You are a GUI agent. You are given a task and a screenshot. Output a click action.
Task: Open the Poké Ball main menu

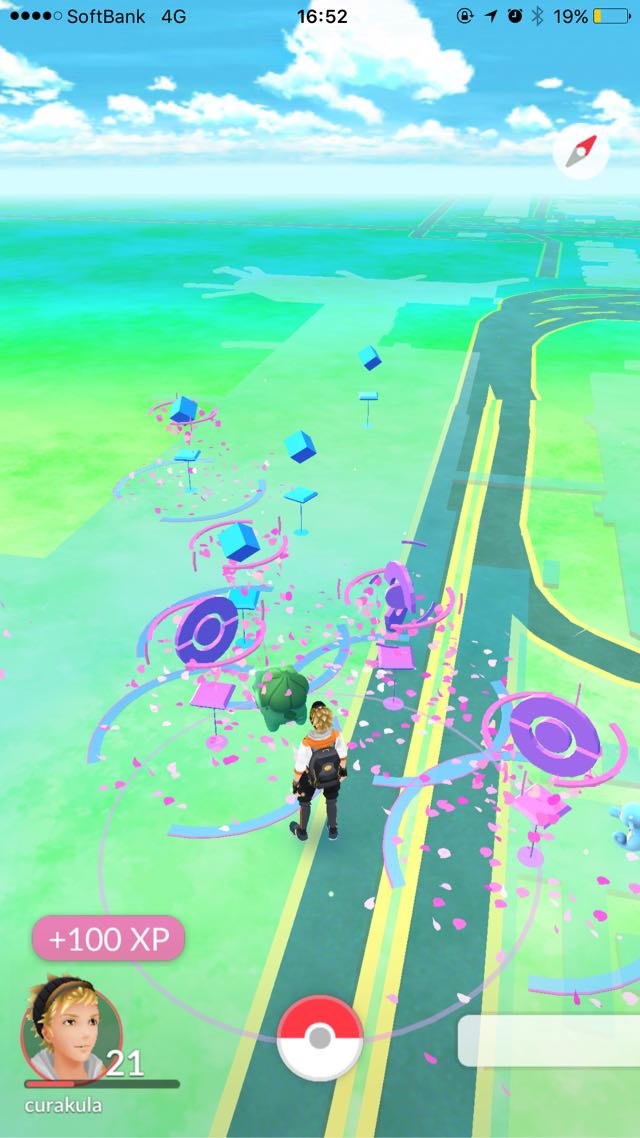tap(320, 1038)
